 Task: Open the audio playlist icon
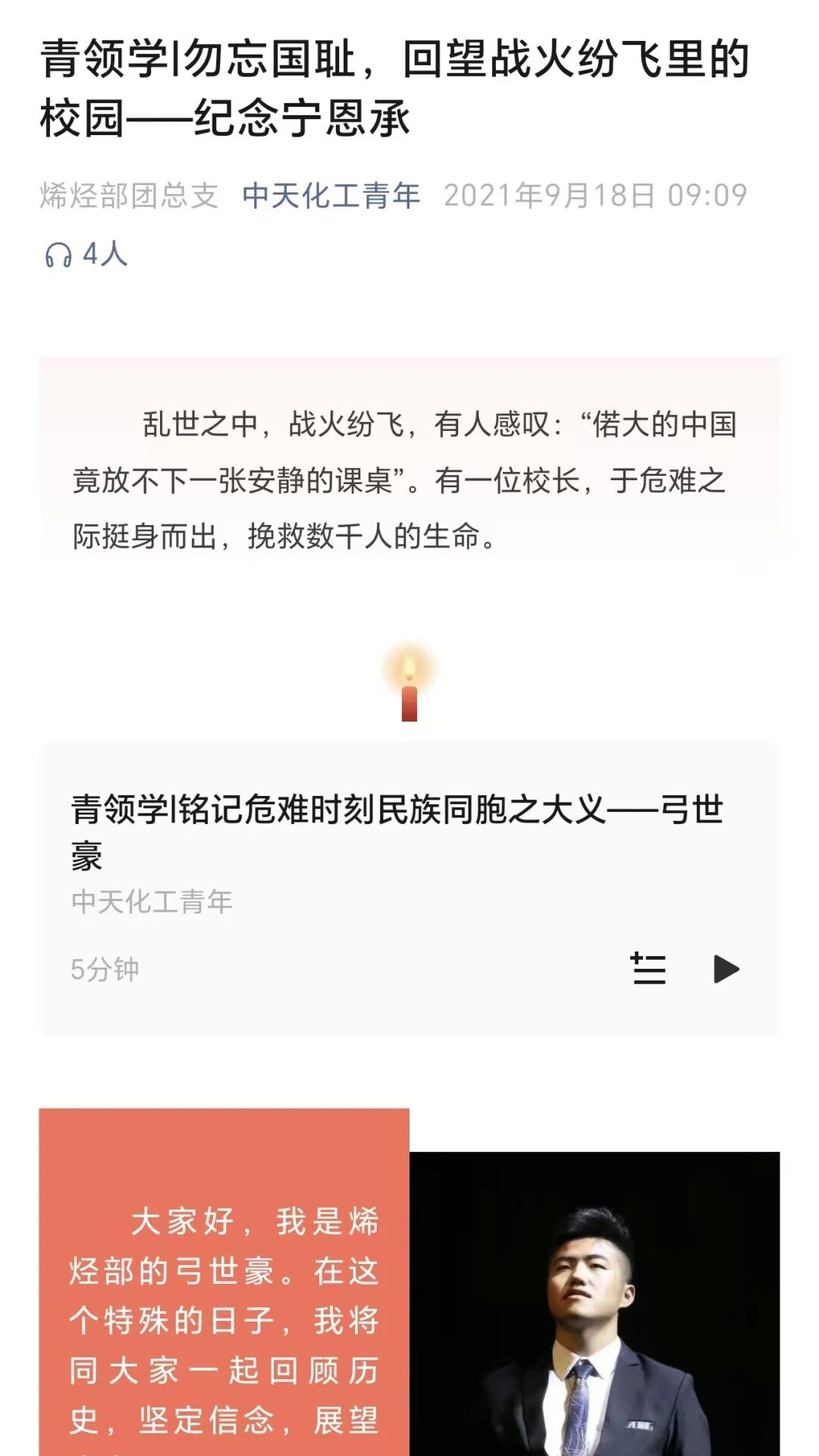(648, 969)
